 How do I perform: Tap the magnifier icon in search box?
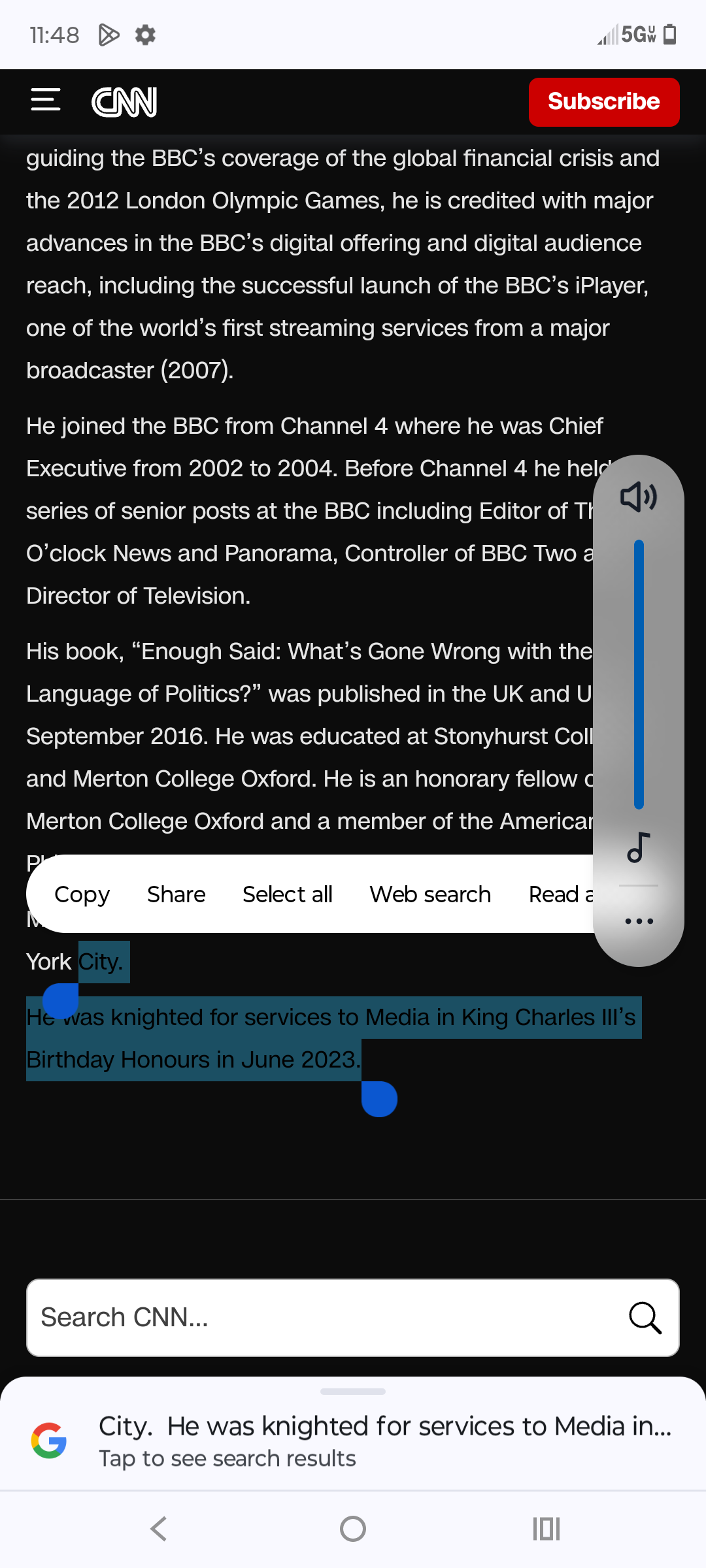point(645,1317)
